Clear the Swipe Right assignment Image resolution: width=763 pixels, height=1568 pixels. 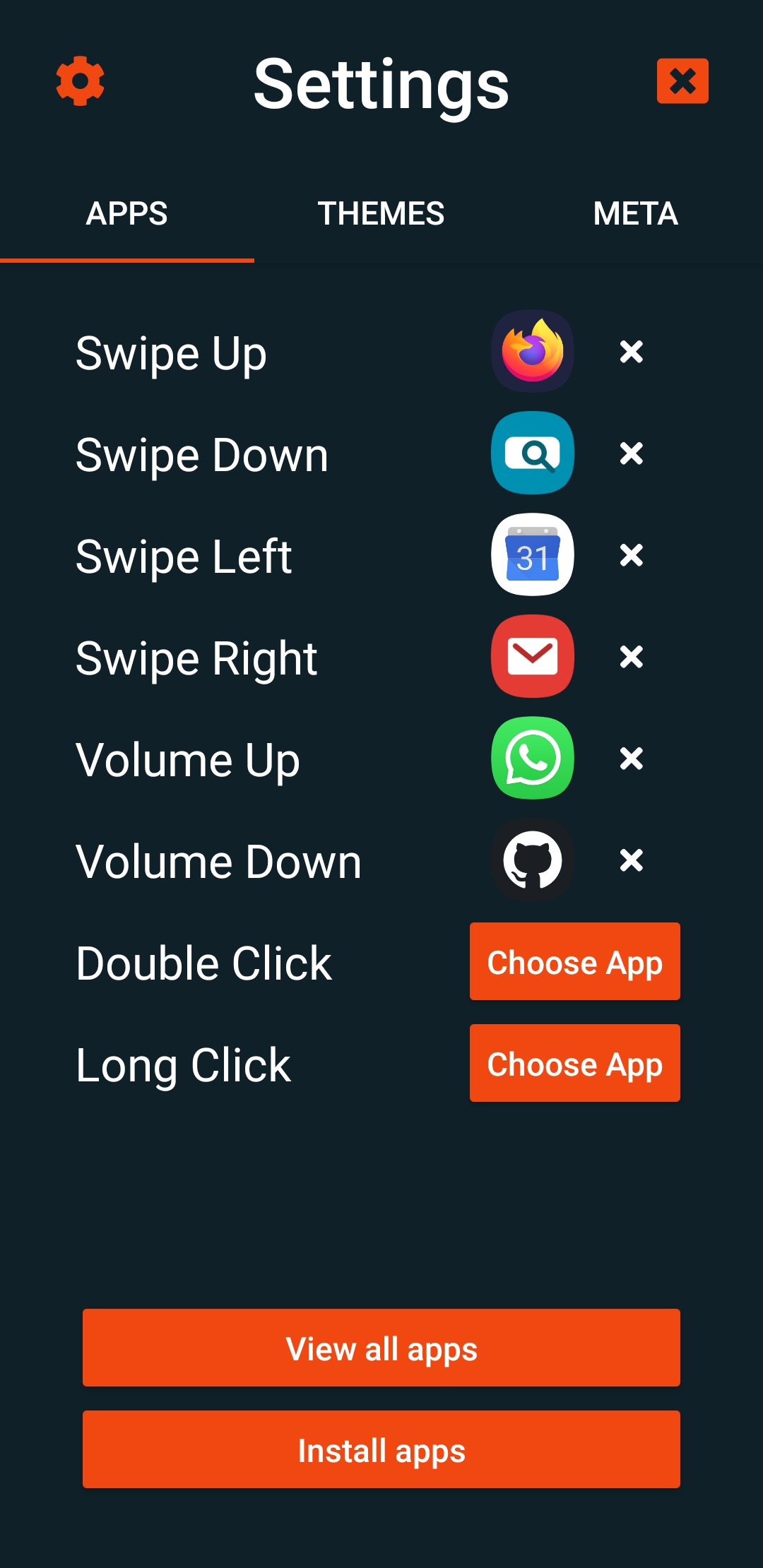tap(632, 656)
